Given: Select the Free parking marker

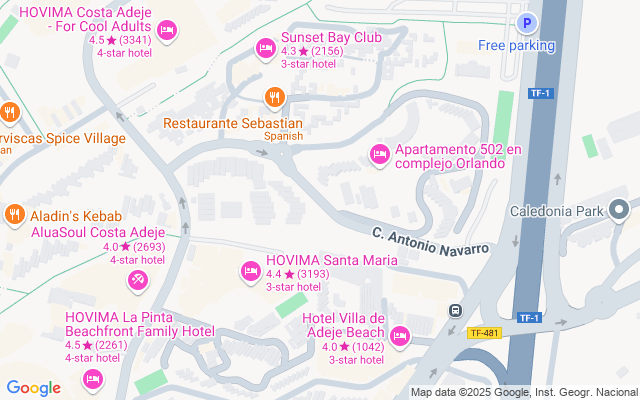Looking at the screenshot, I should [525, 23].
